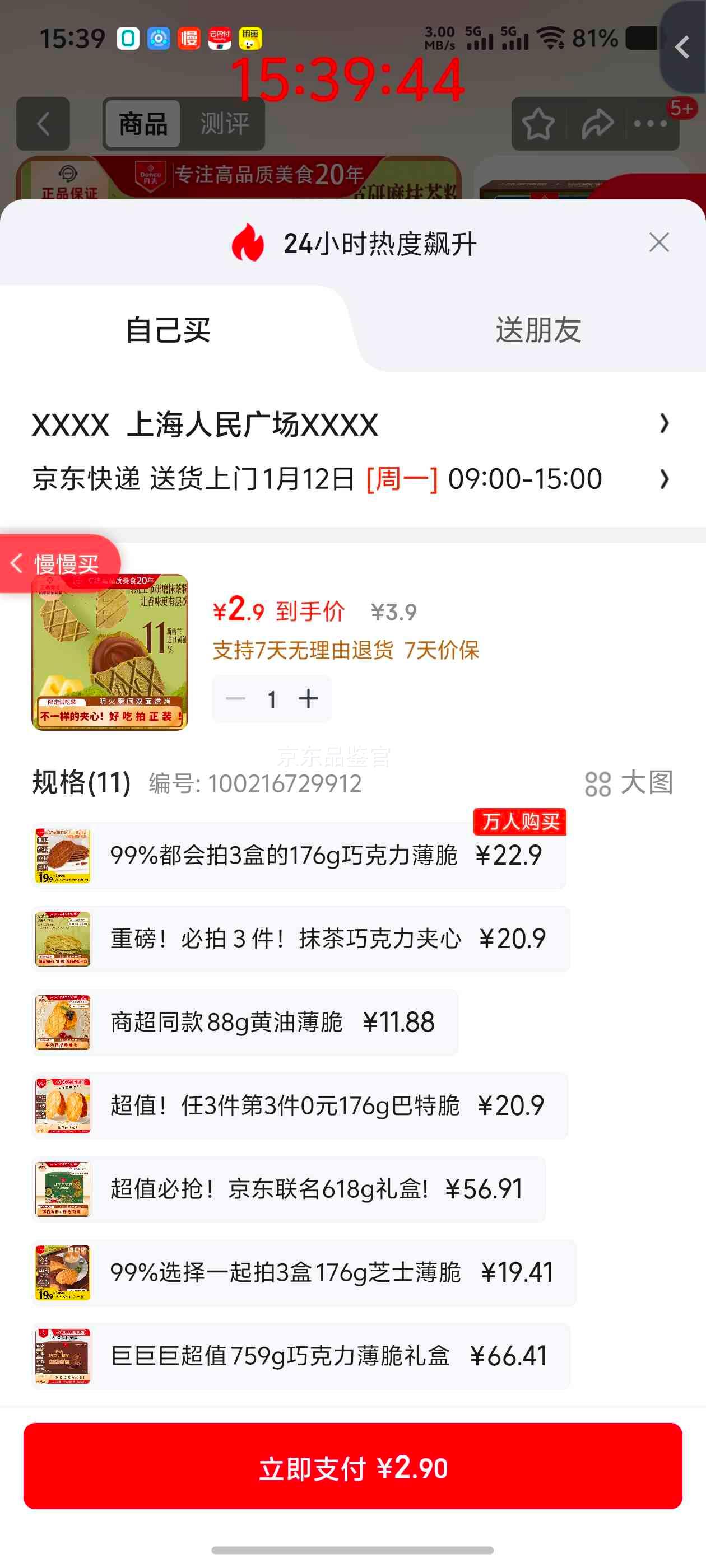Switch specs to 大图 view
The image size is (706, 1568).
[628, 783]
